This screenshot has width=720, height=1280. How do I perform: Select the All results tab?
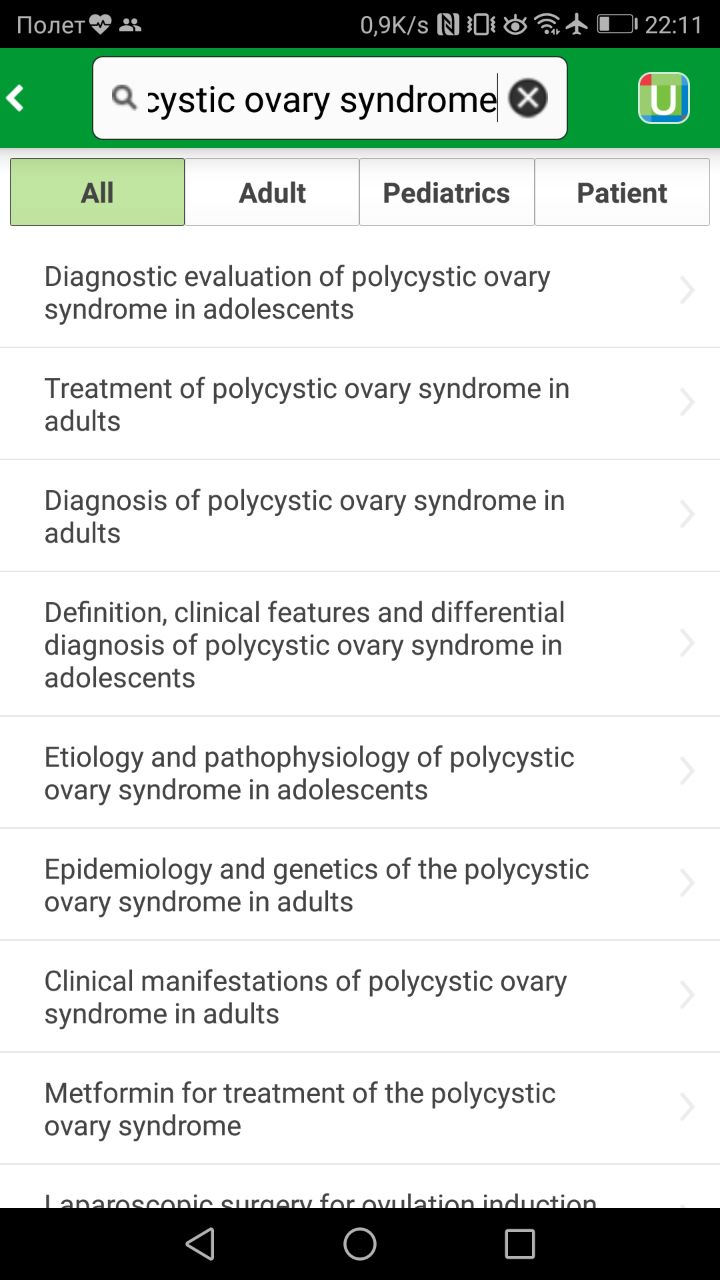coord(97,192)
